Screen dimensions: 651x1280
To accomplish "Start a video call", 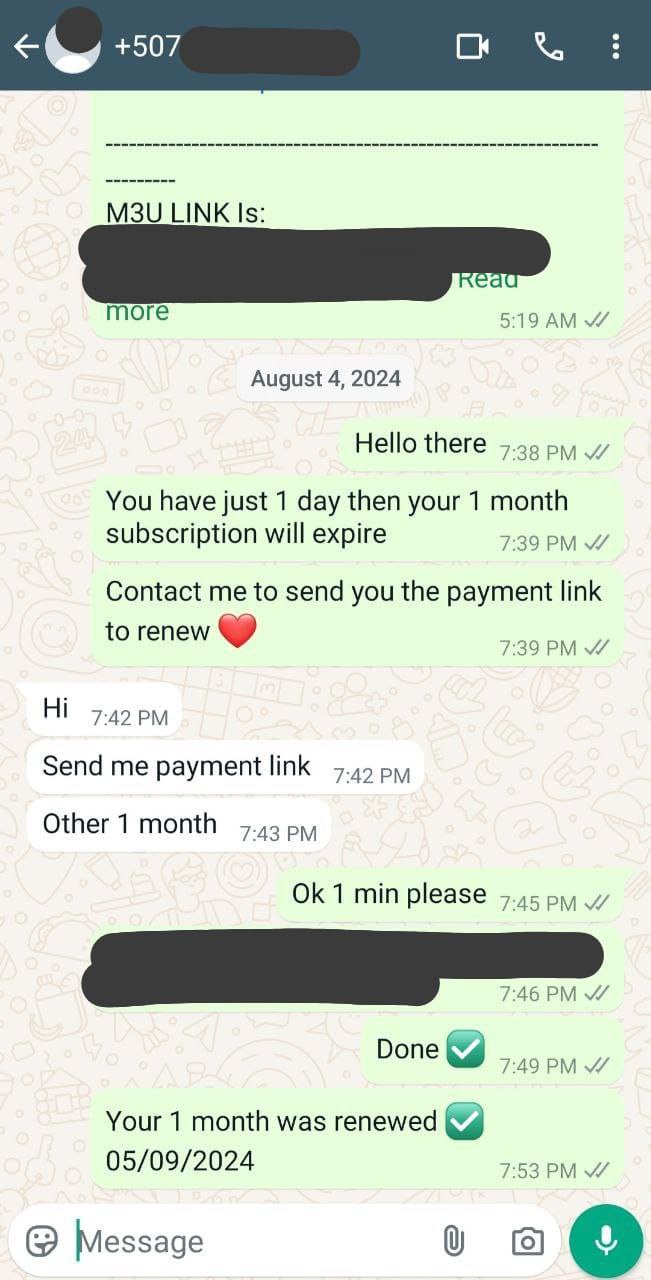I will pyautogui.click(x=472, y=46).
